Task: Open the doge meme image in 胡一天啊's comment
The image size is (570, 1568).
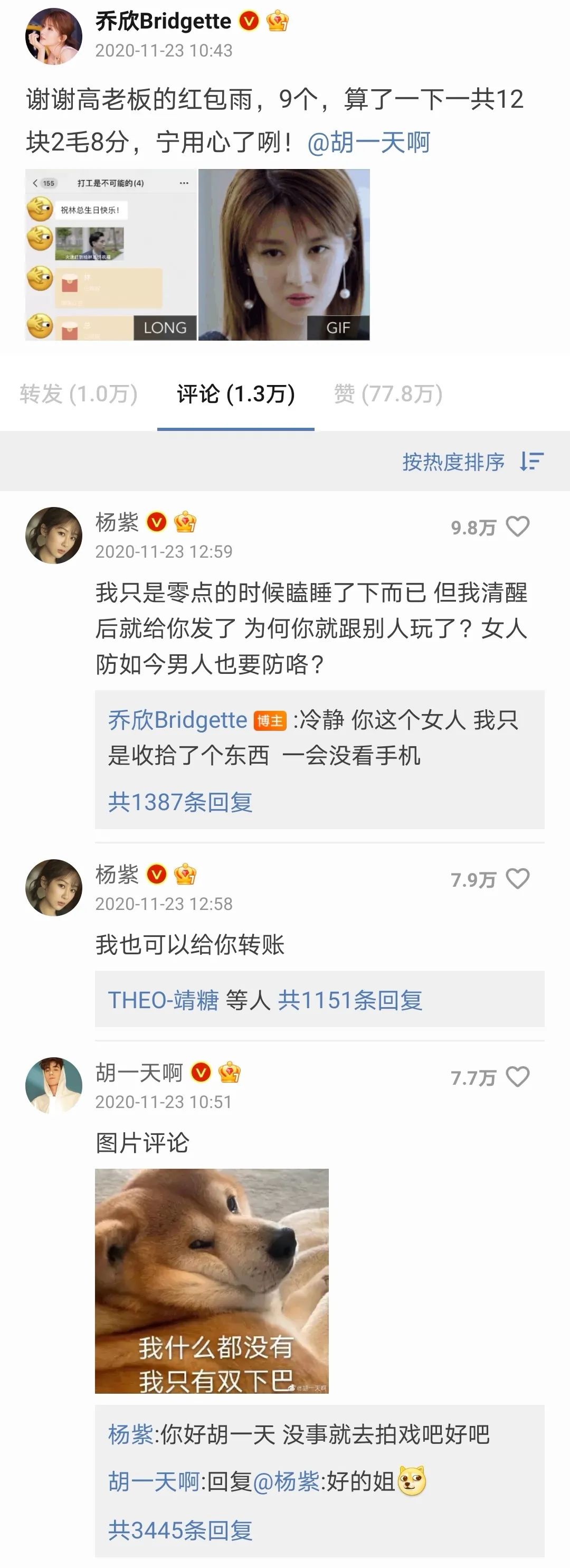Action: 212,1281
